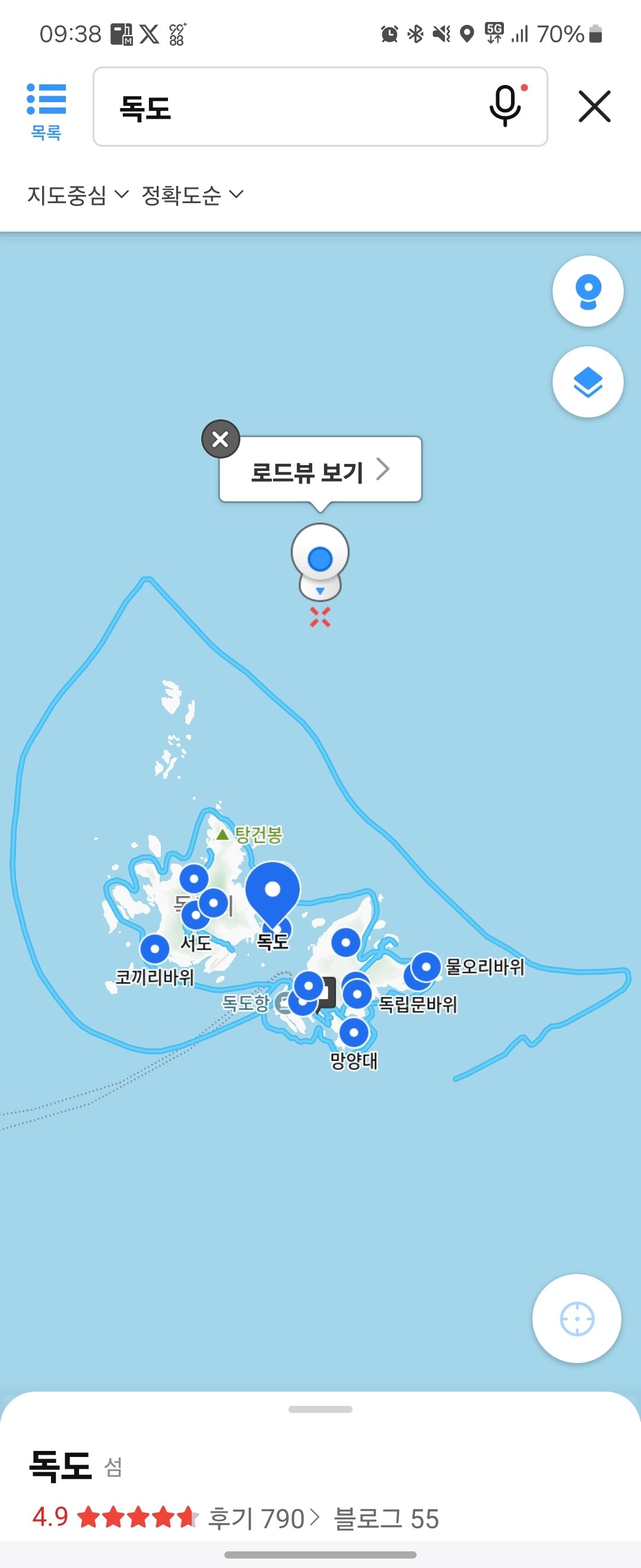Toggle the road view mode button

click(588, 292)
